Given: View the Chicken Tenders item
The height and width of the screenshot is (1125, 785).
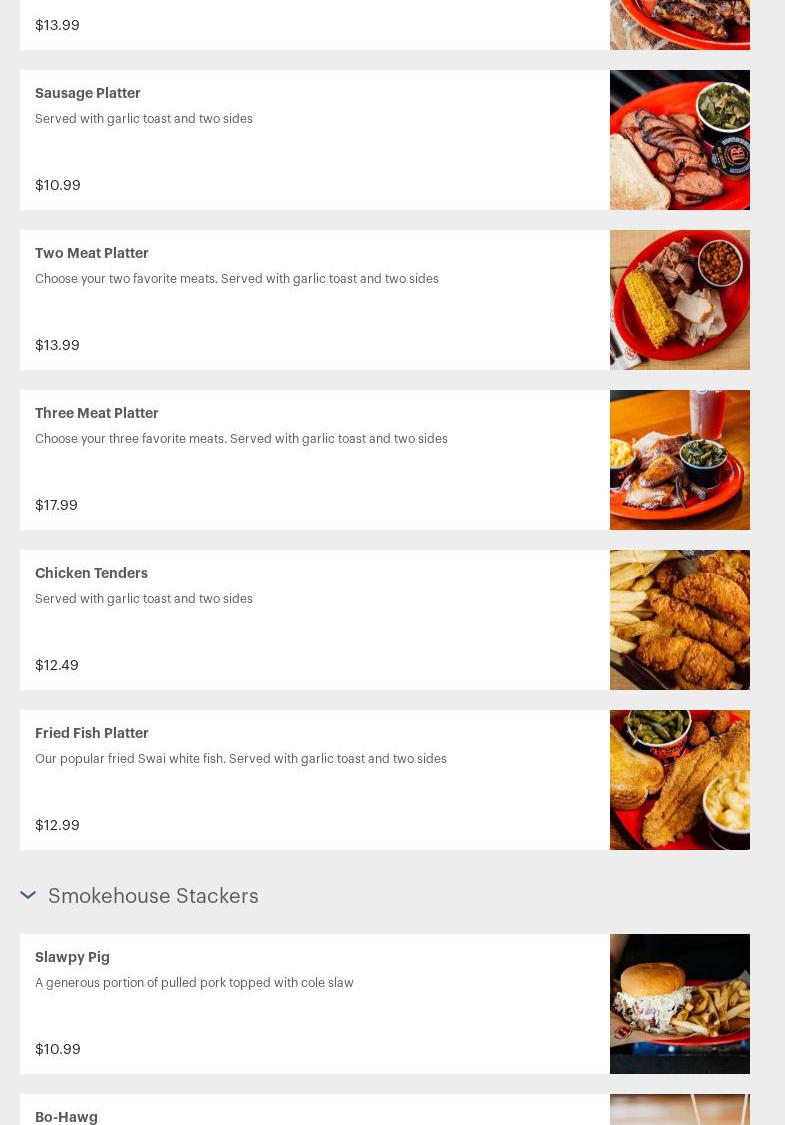Looking at the screenshot, I should pos(91,573).
